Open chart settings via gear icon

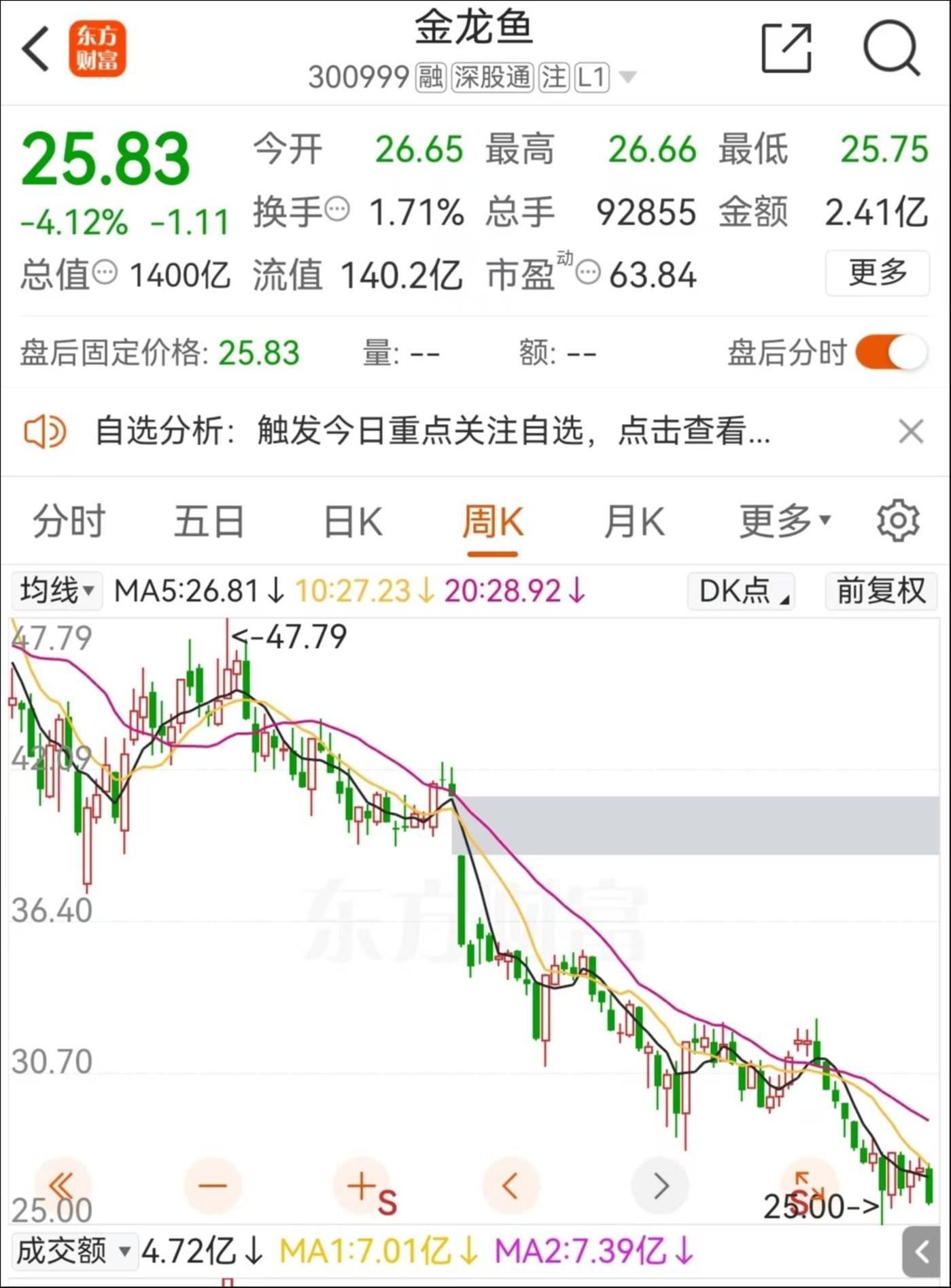click(x=897, y=520)
